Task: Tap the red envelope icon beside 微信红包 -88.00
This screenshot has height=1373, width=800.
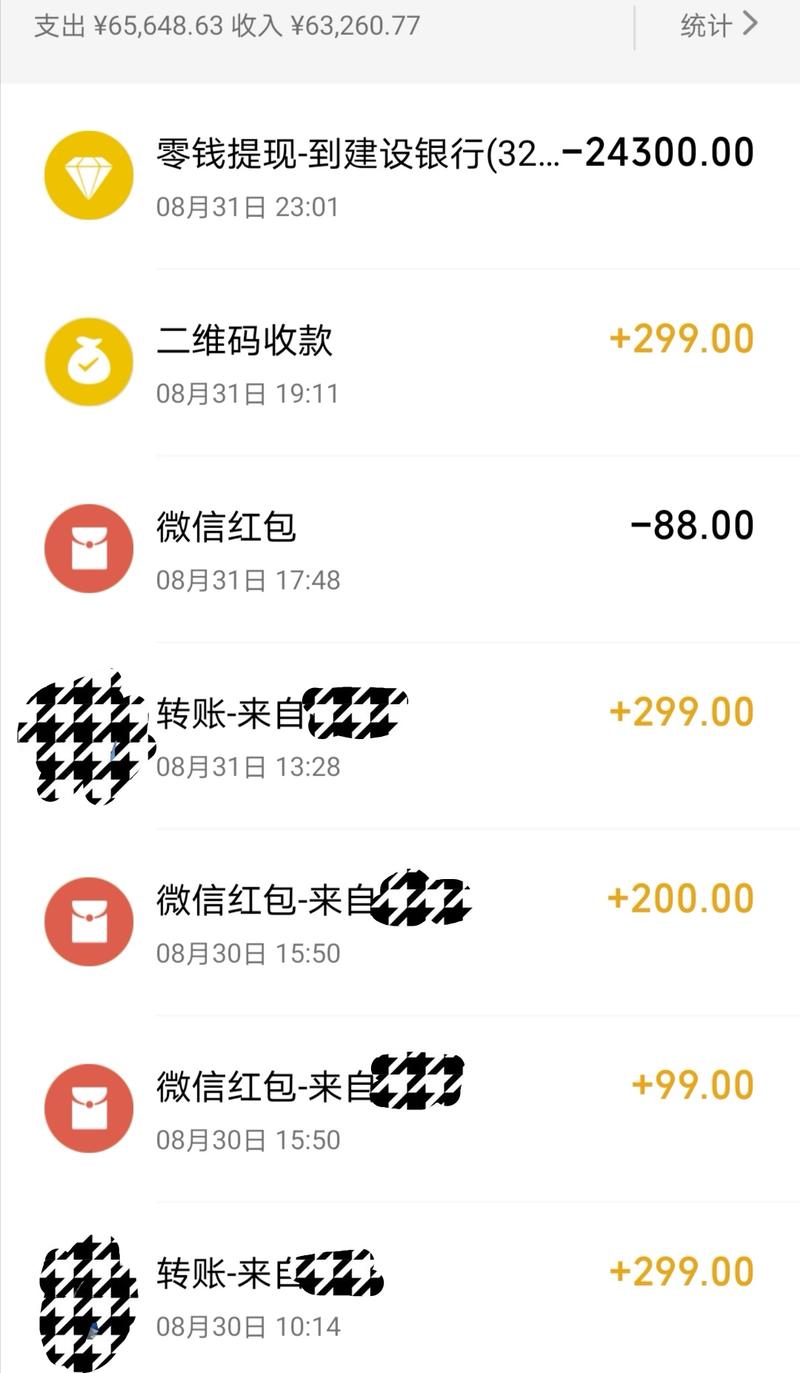Action: tap(88, 548)
